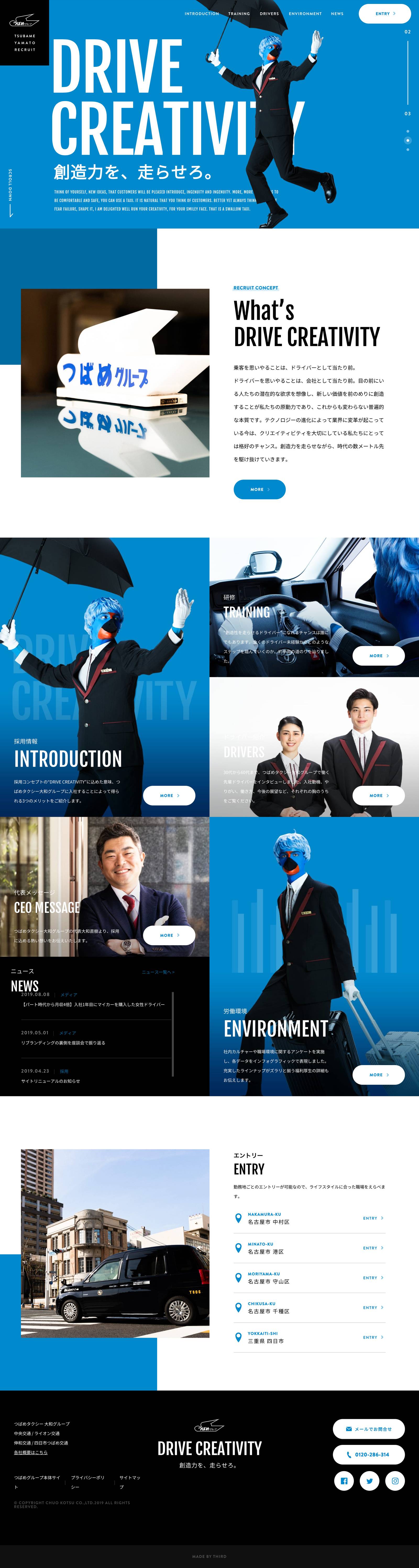Image resolution: width=419 pixels, height=1568 pixels.
Task: Open MORE on the INTRODUCTION card
Action: tap(169, 795)
